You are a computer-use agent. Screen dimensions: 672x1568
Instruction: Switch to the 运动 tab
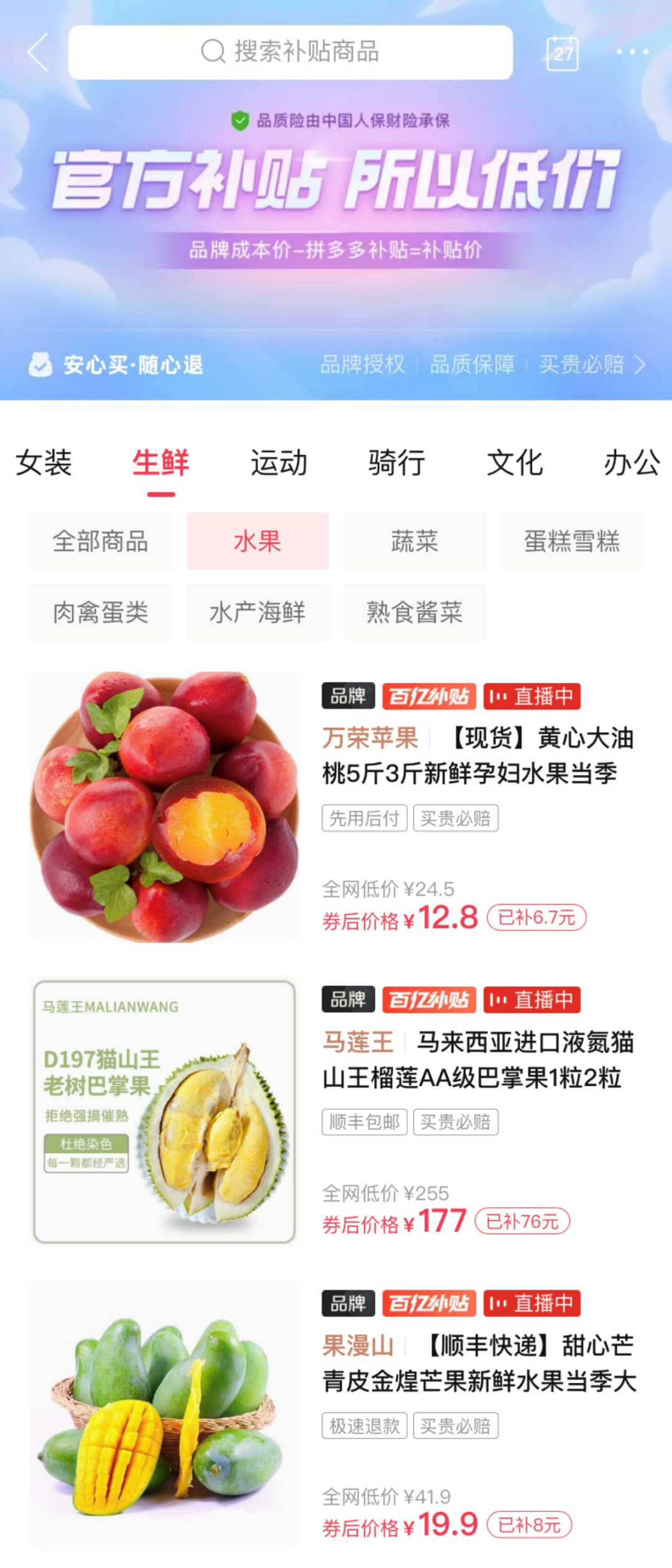tap(279, 463)
